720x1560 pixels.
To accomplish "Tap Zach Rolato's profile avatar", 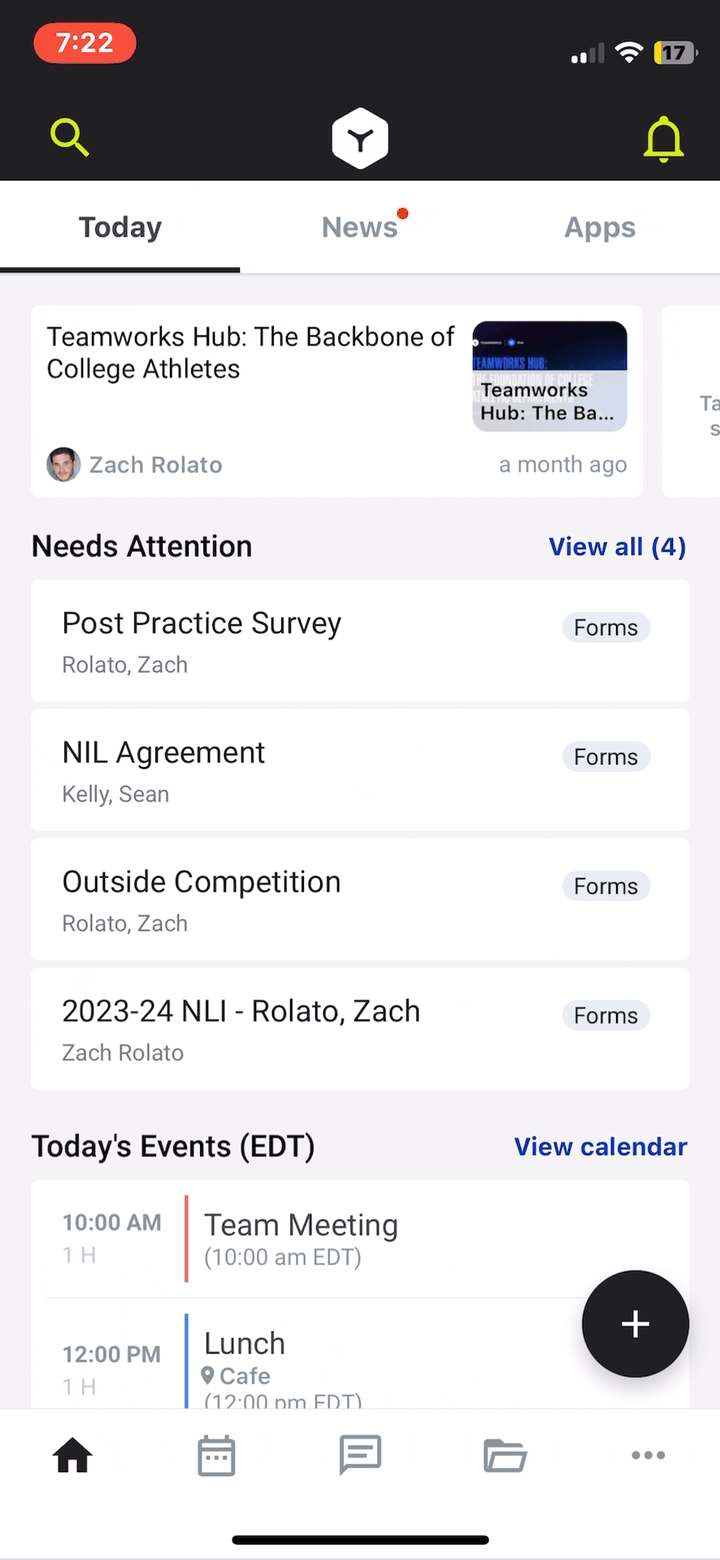I will pyautogui.click(x=63, y=464).
